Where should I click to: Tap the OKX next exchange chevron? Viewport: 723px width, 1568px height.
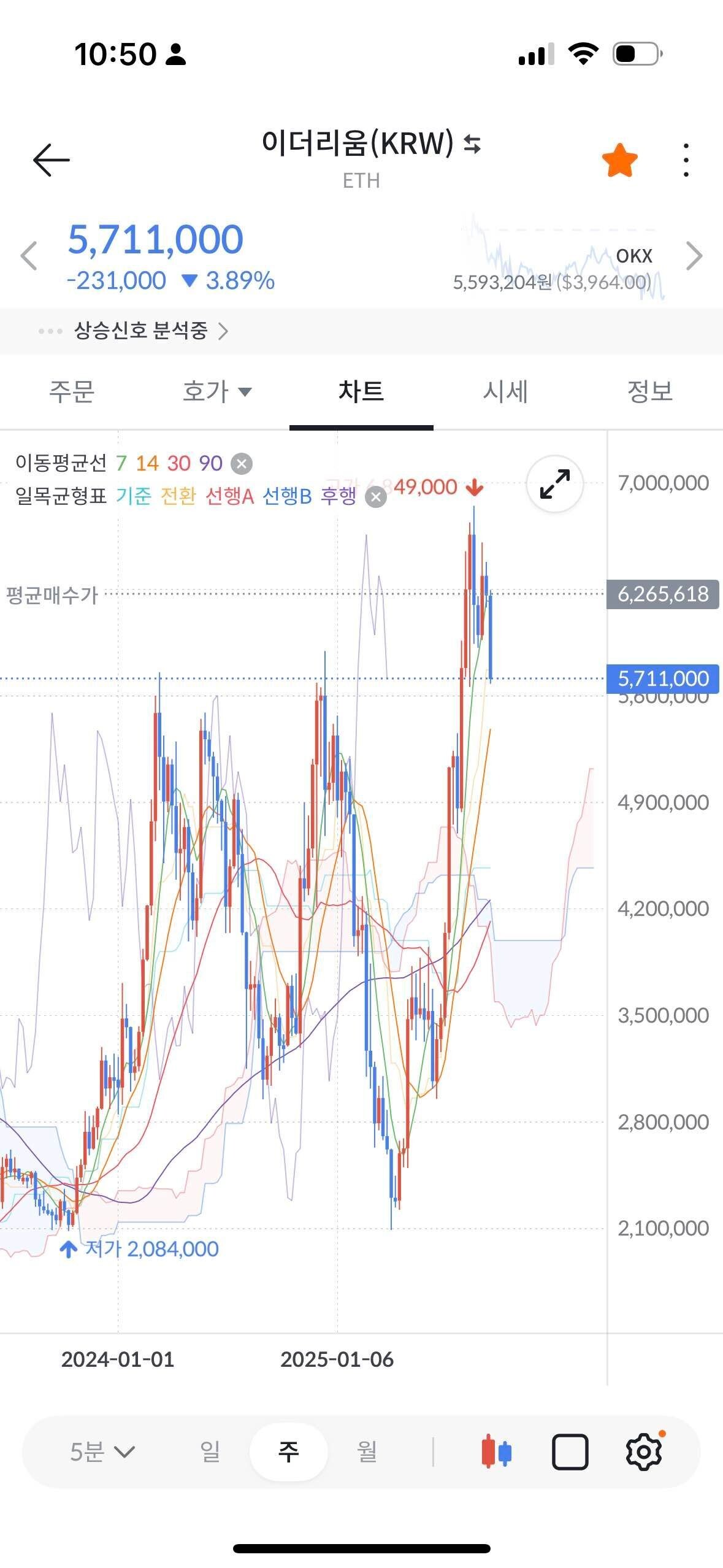click(x=692, y=255)
